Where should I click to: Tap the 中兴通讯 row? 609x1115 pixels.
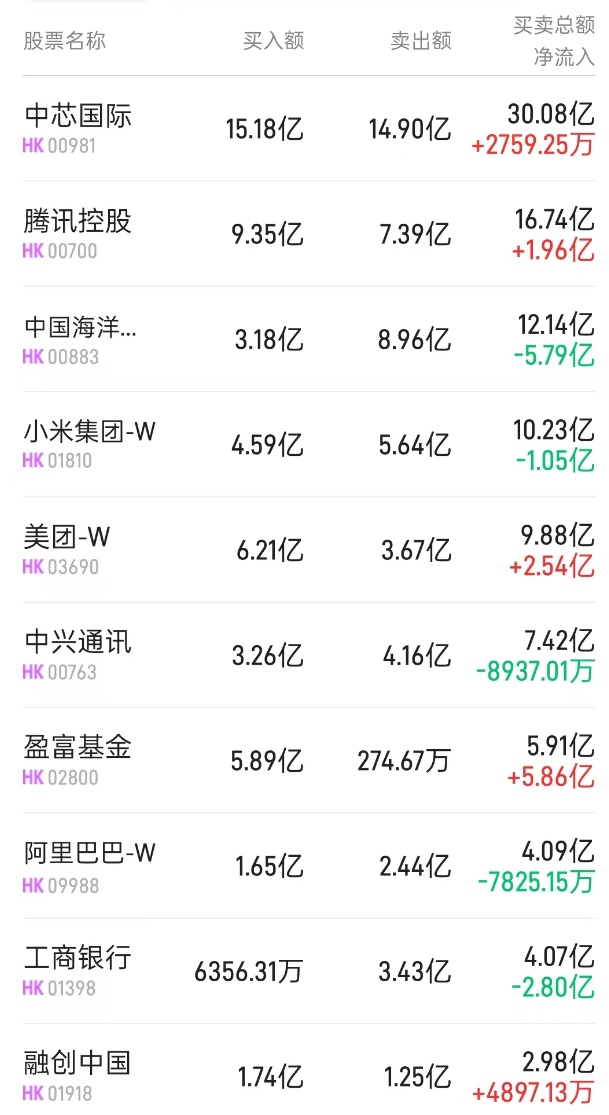click(x=78, y=642)
